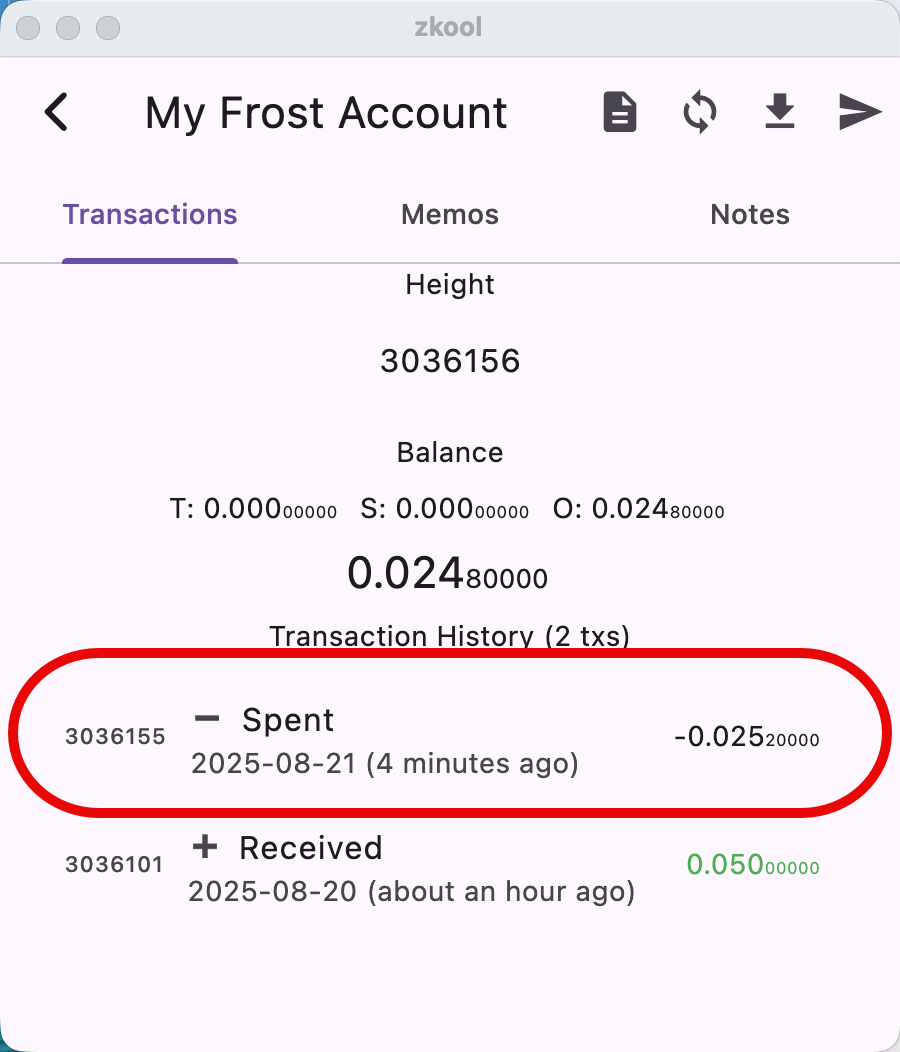Screen dimensions: 900x1052
Task: Select the Transactions tab
Action: (150, 215)
